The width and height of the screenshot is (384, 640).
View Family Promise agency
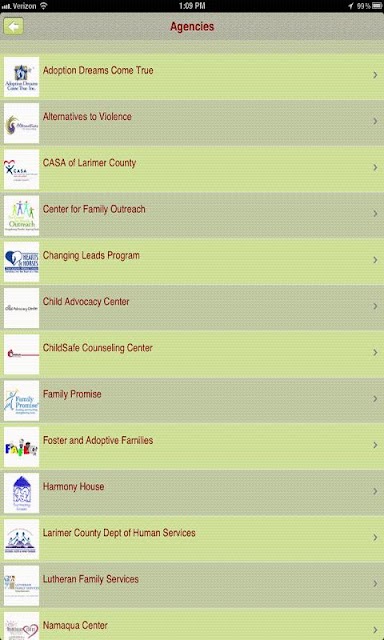(x=192, y=400)
